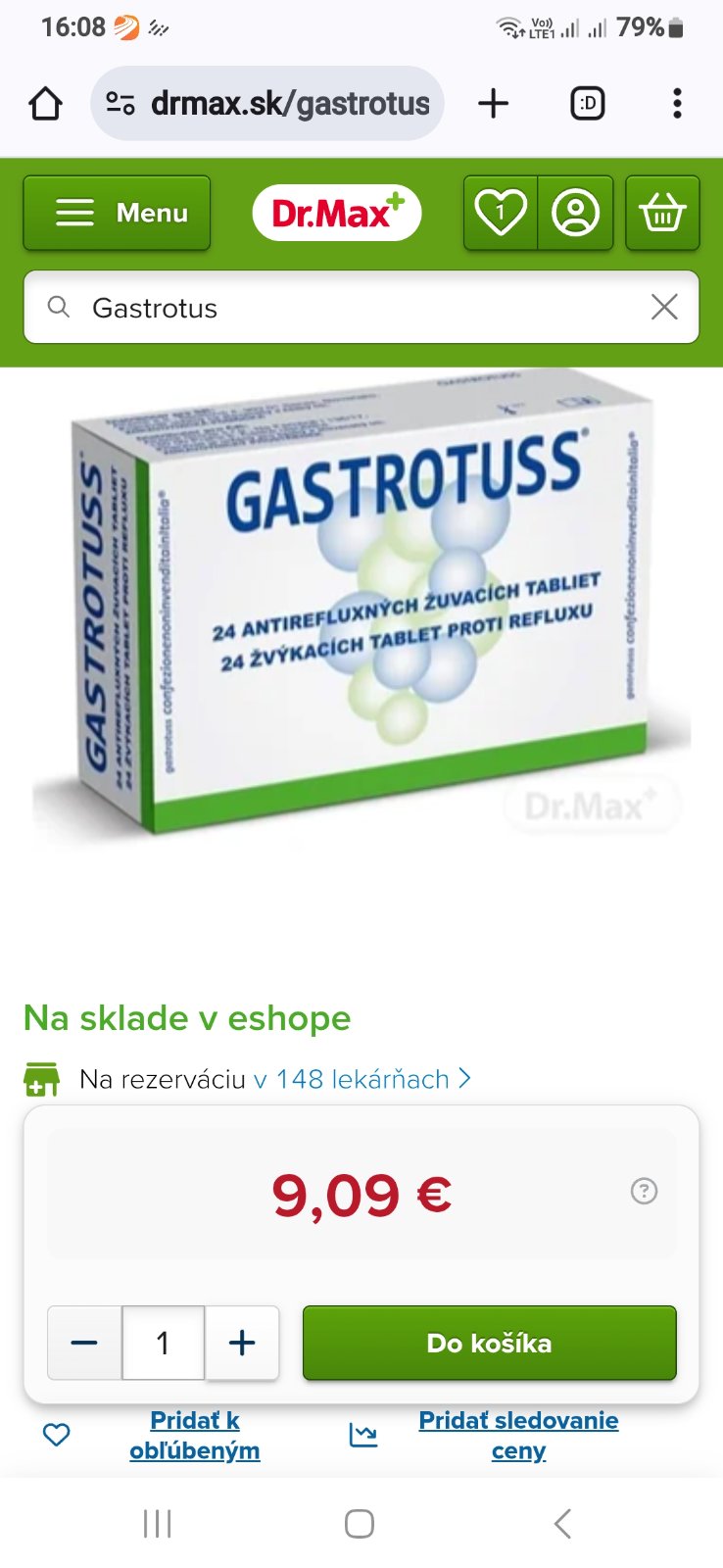Go back using system navigation
This screenshot has width=723, height=1568.
click(x=561, y=1524)
